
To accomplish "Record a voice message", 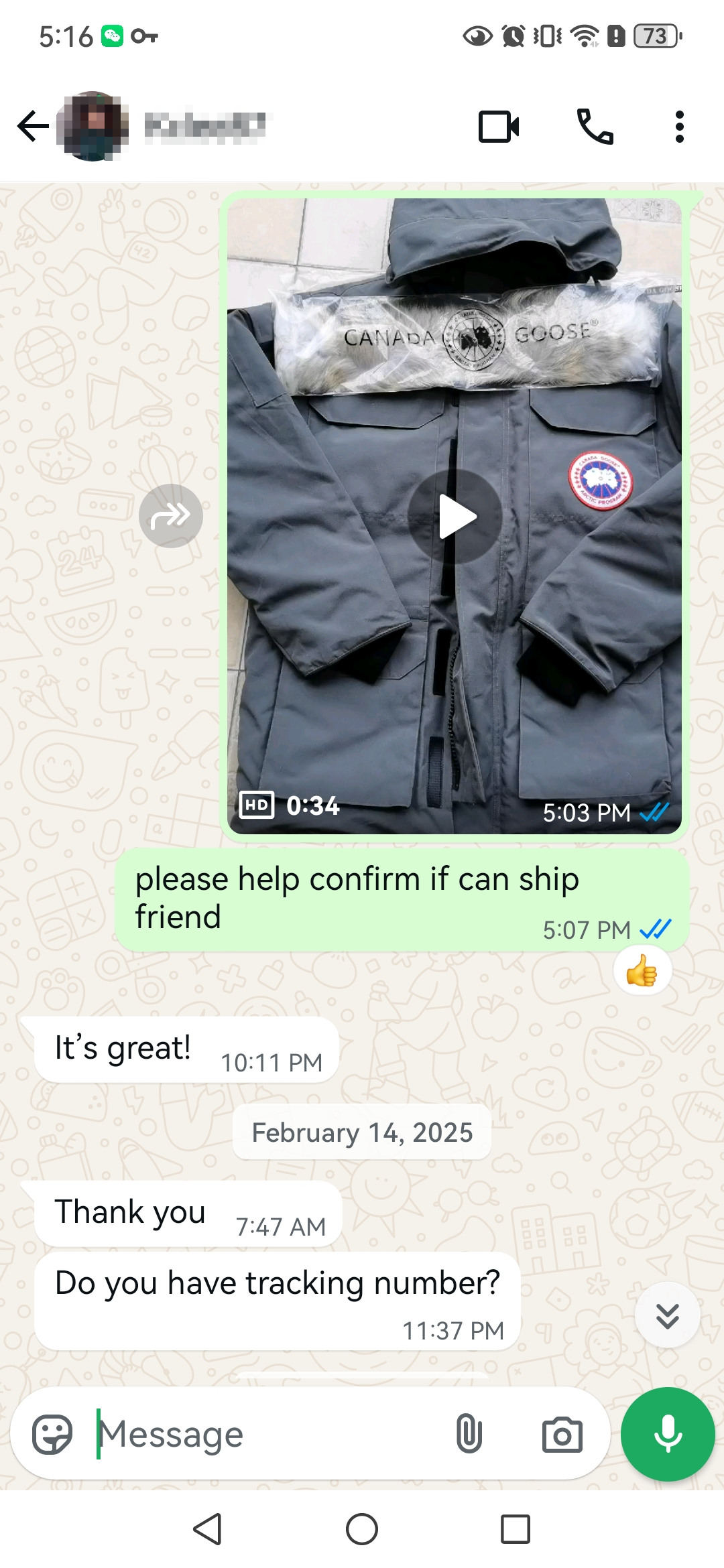I will [668, 1435].
